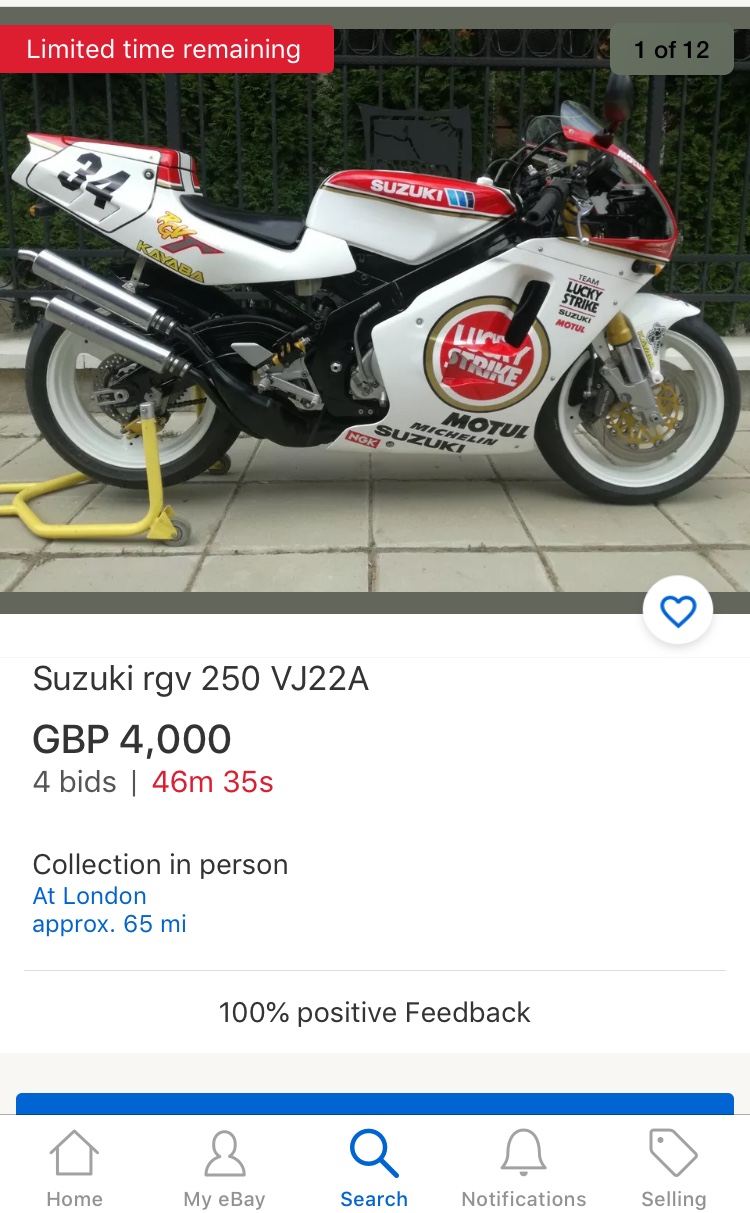The height and width of the screenshot is (1213, 750).
Task: Switch to the Selling tab
Action: pyautogui.click(x=673, y=1168)
